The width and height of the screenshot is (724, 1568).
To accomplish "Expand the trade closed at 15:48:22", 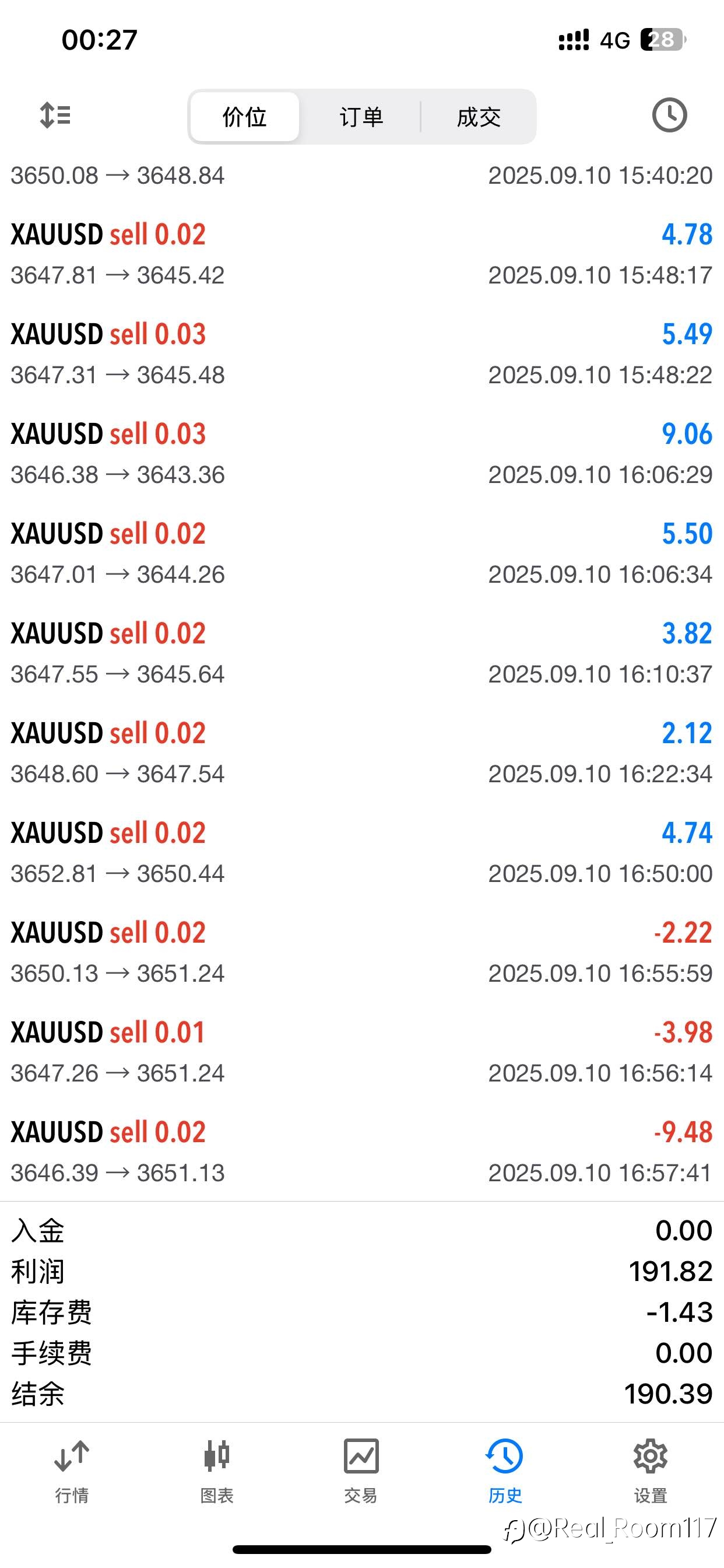I will pyautogui.click(x=362, y=354).
